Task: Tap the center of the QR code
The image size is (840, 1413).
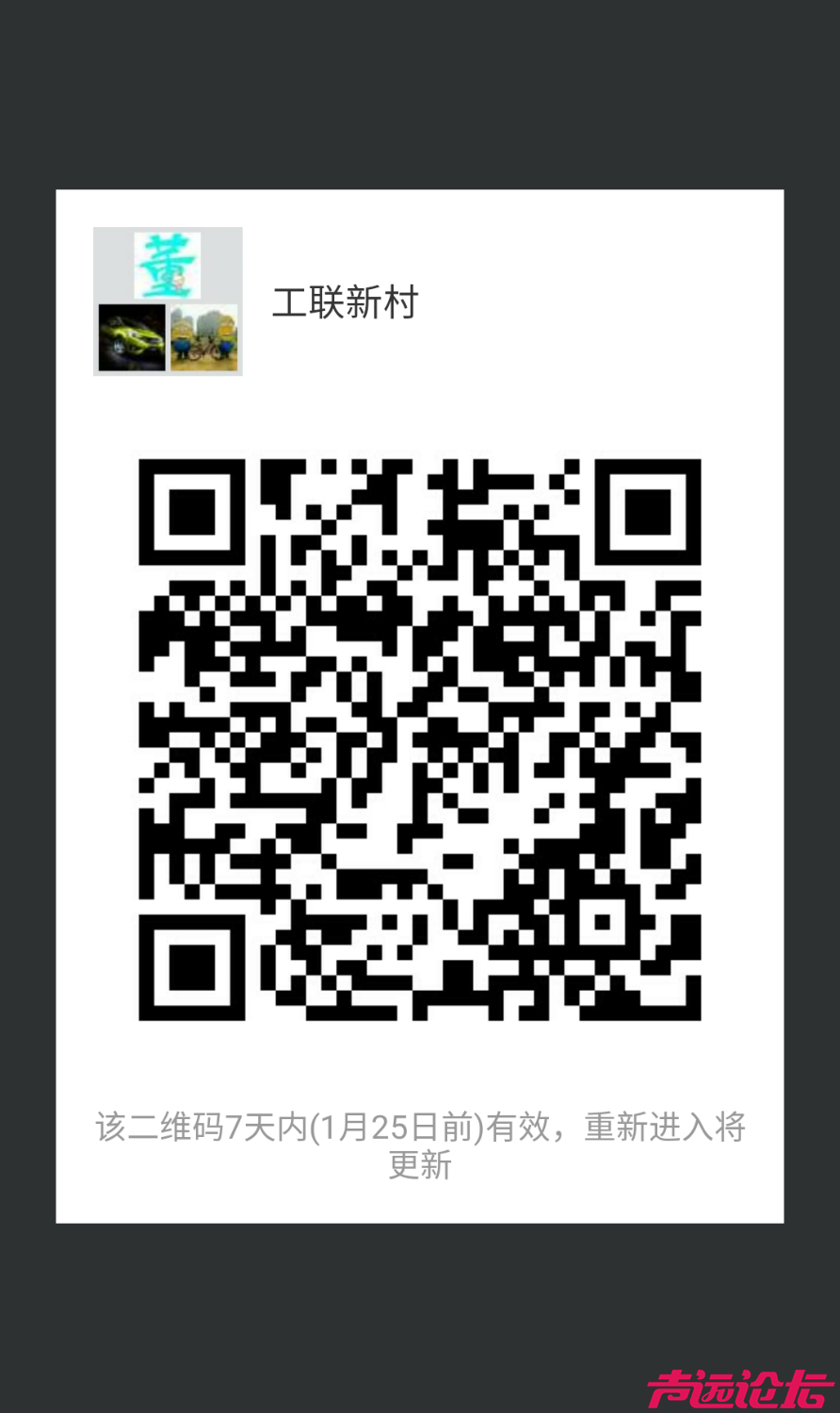Action: tap(420, 739)
